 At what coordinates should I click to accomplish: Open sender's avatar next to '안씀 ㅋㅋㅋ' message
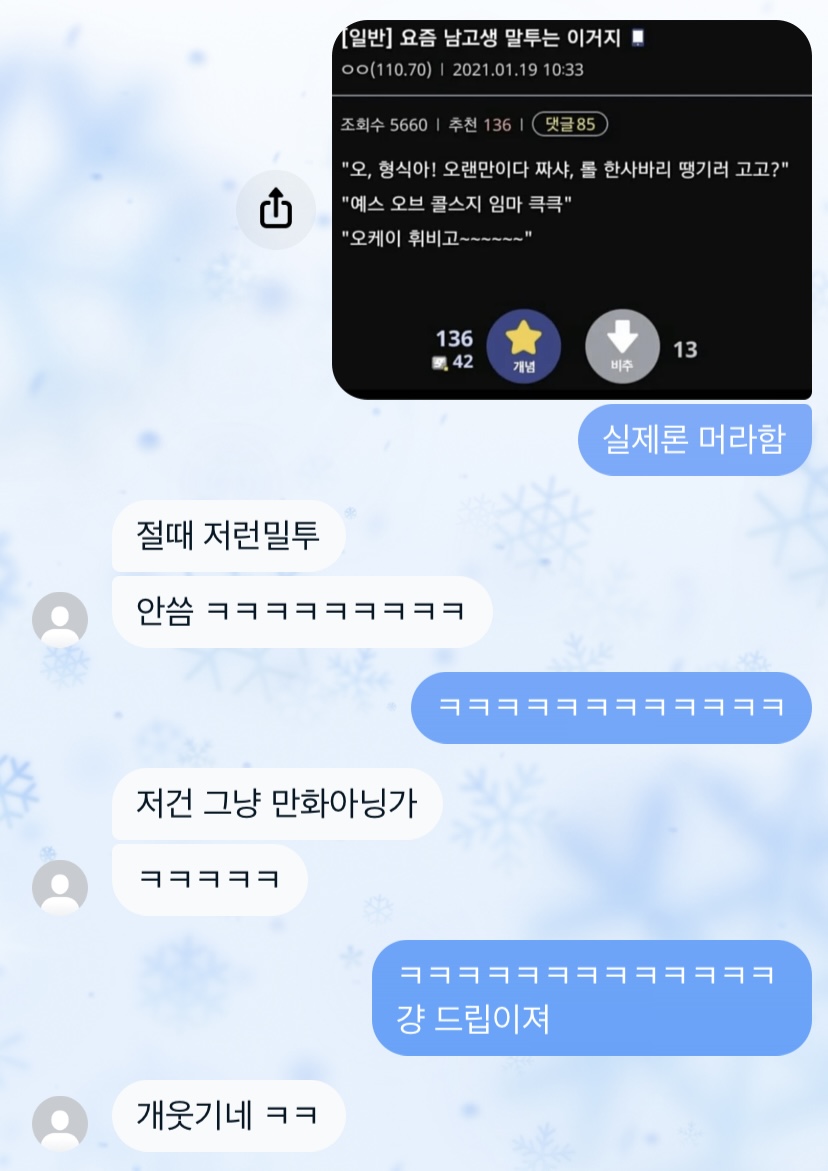(x=60, y=619)
